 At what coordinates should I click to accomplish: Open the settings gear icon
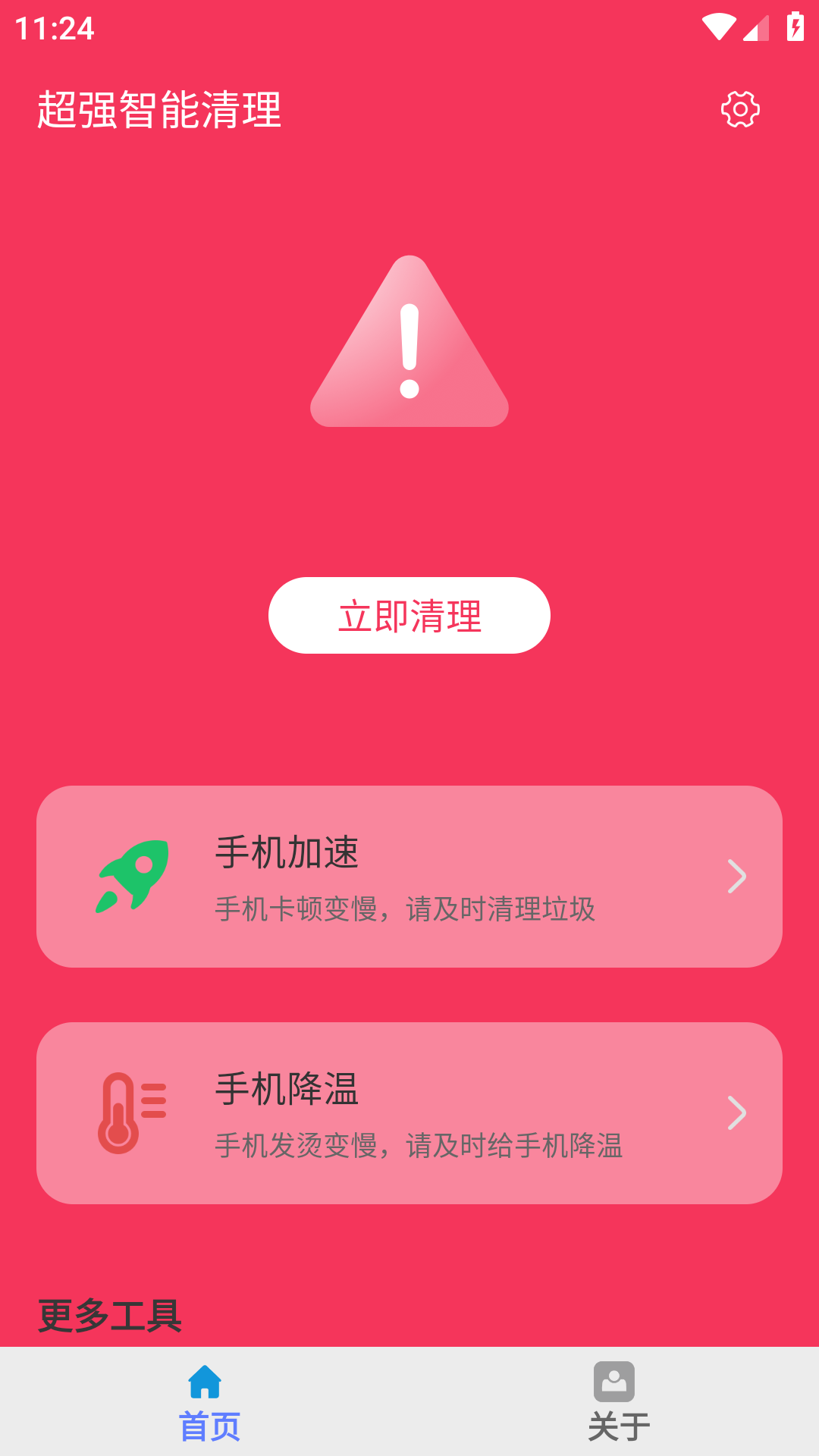coord(739,108)
